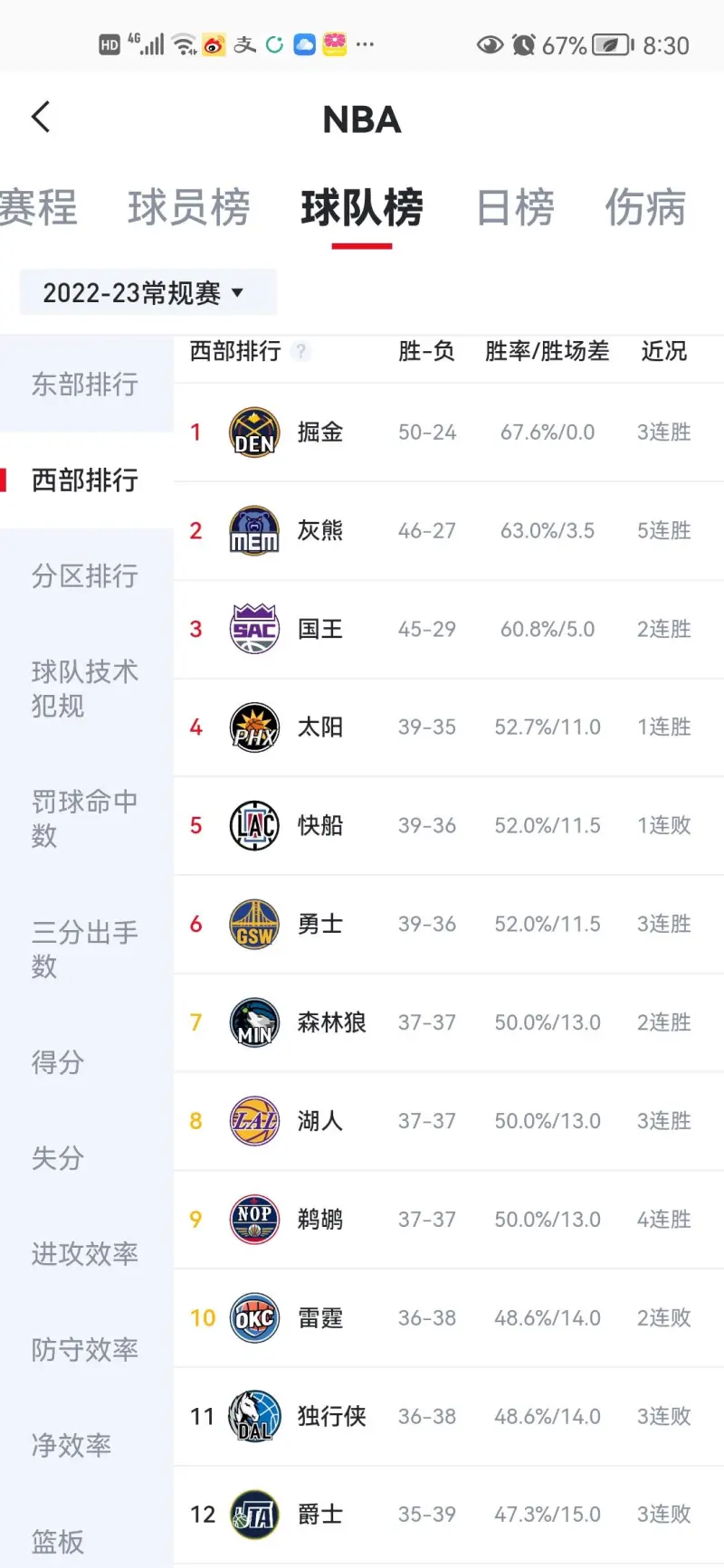Open the 独行侠 team row
724x1568 pixels.
tap(448, 1416)
